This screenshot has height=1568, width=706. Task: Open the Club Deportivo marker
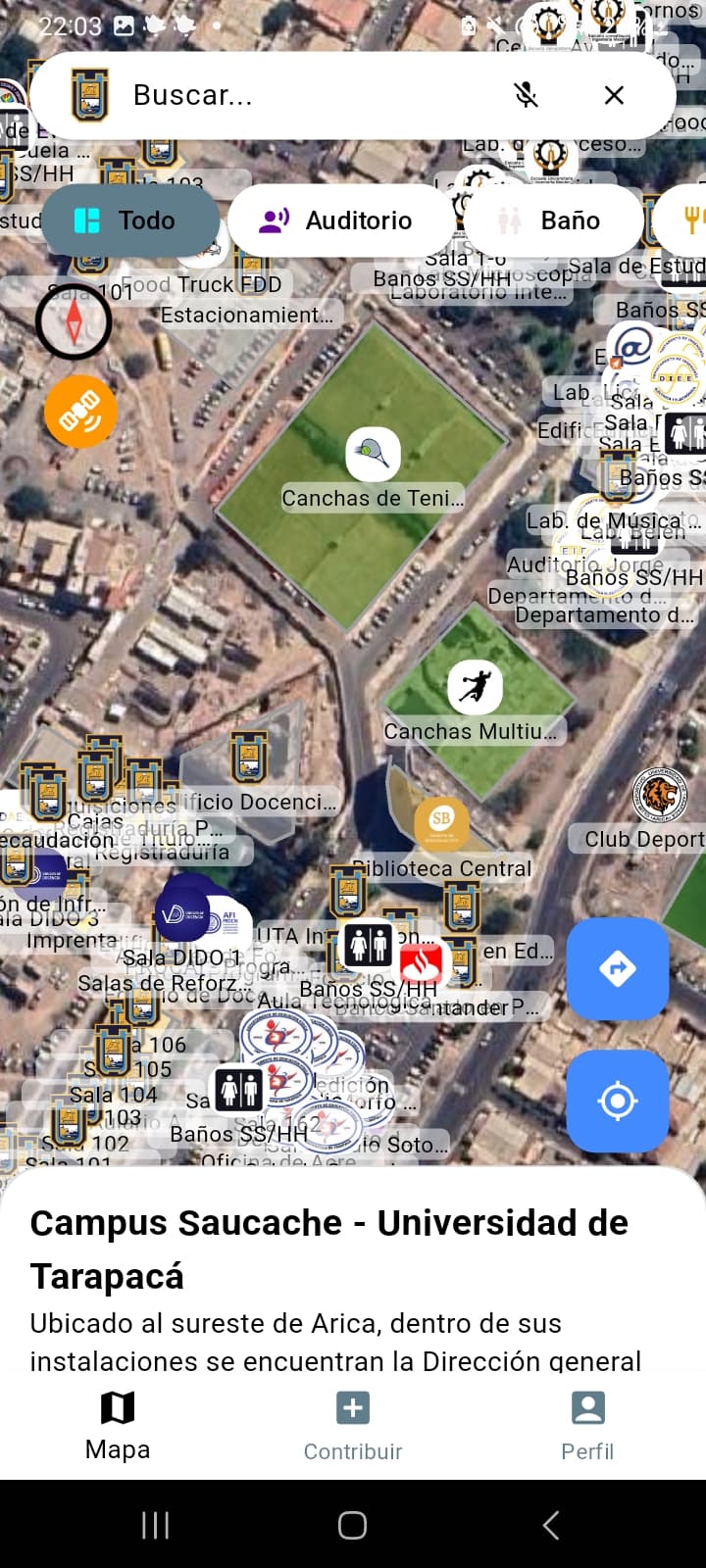659,796
